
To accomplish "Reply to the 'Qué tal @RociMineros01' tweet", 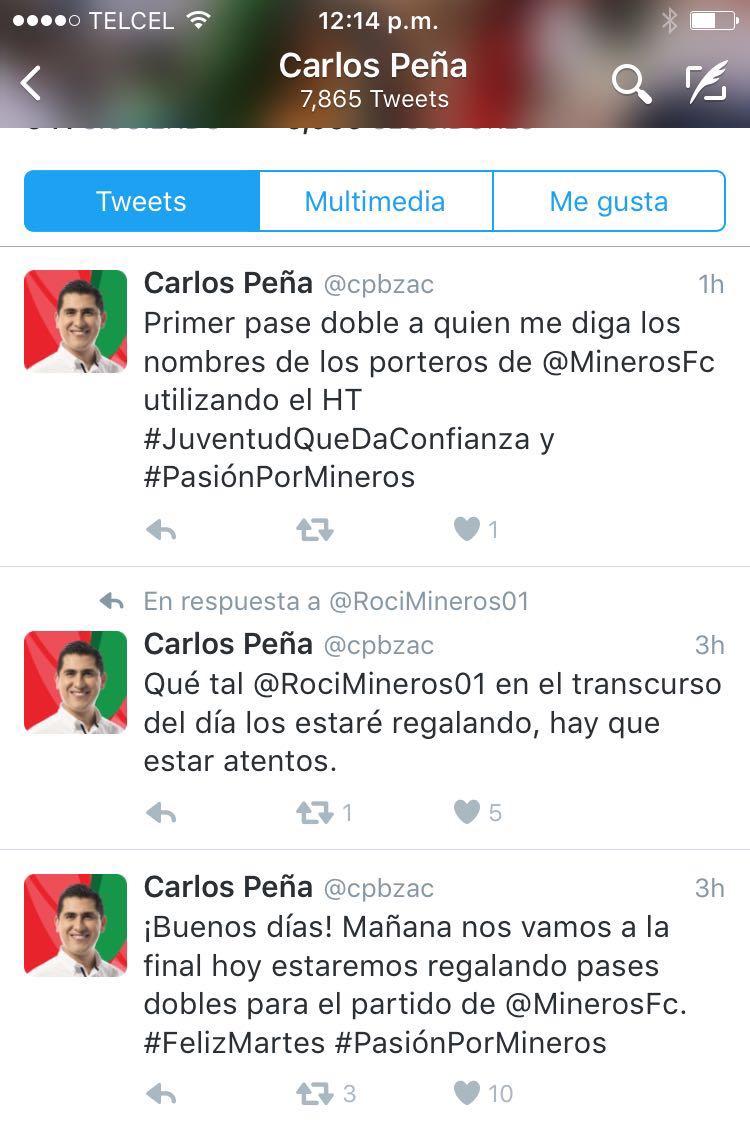I will [x=161, y=813].
